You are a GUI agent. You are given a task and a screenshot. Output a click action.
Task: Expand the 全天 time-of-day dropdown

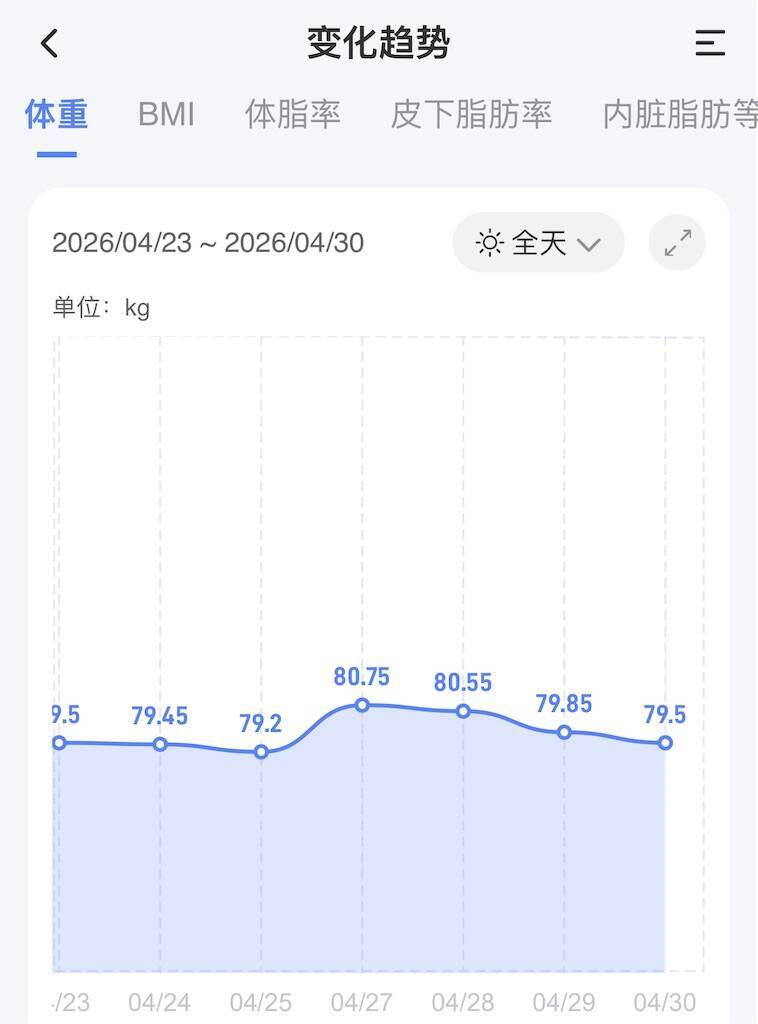(539, 243)
